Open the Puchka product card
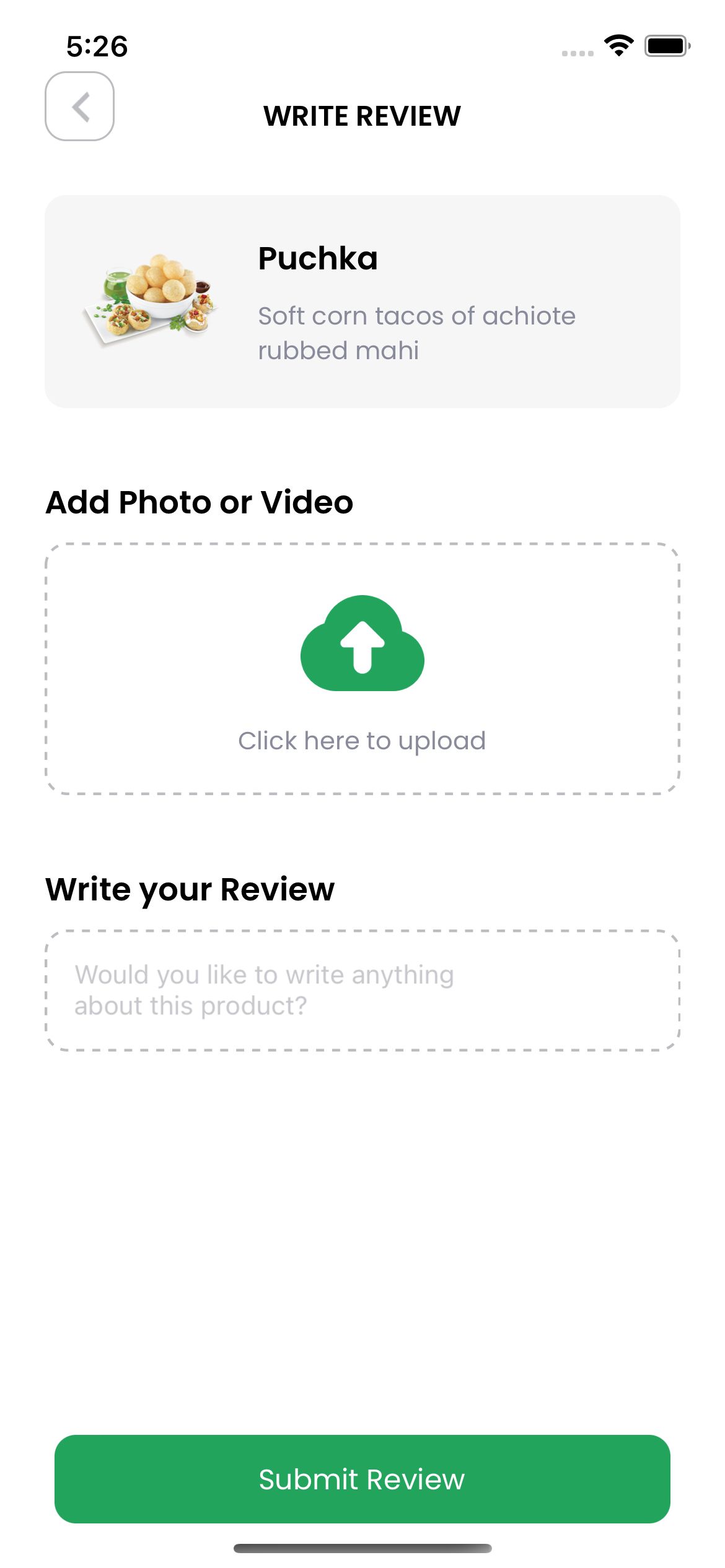The height and width of the screenshot is (1568, 725). [362, 302]
